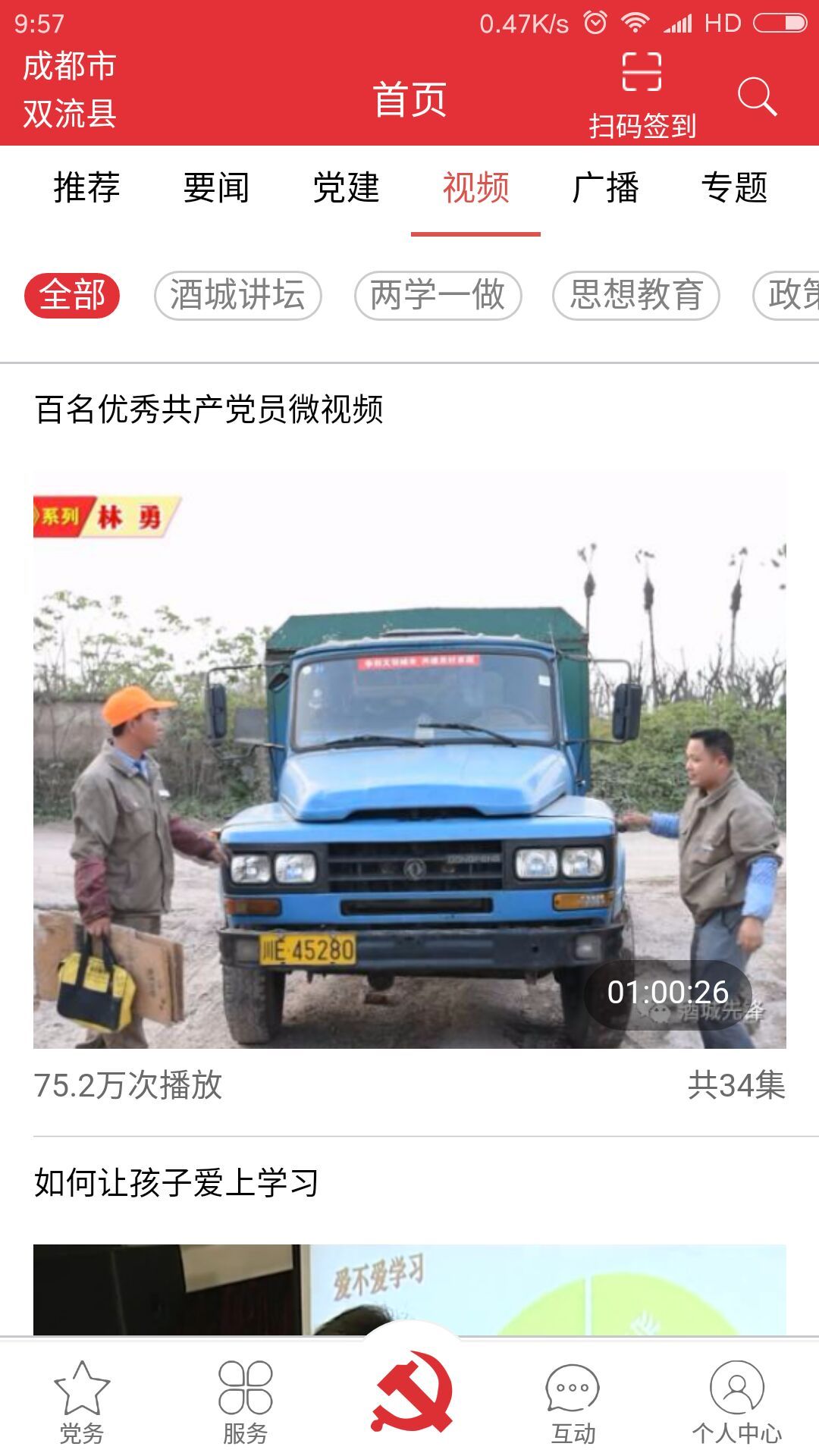This screenshot has height=1456, width=819.
Task: Select the 全部 filter chip
Action: pyautogui.click(x=72, y=295)
